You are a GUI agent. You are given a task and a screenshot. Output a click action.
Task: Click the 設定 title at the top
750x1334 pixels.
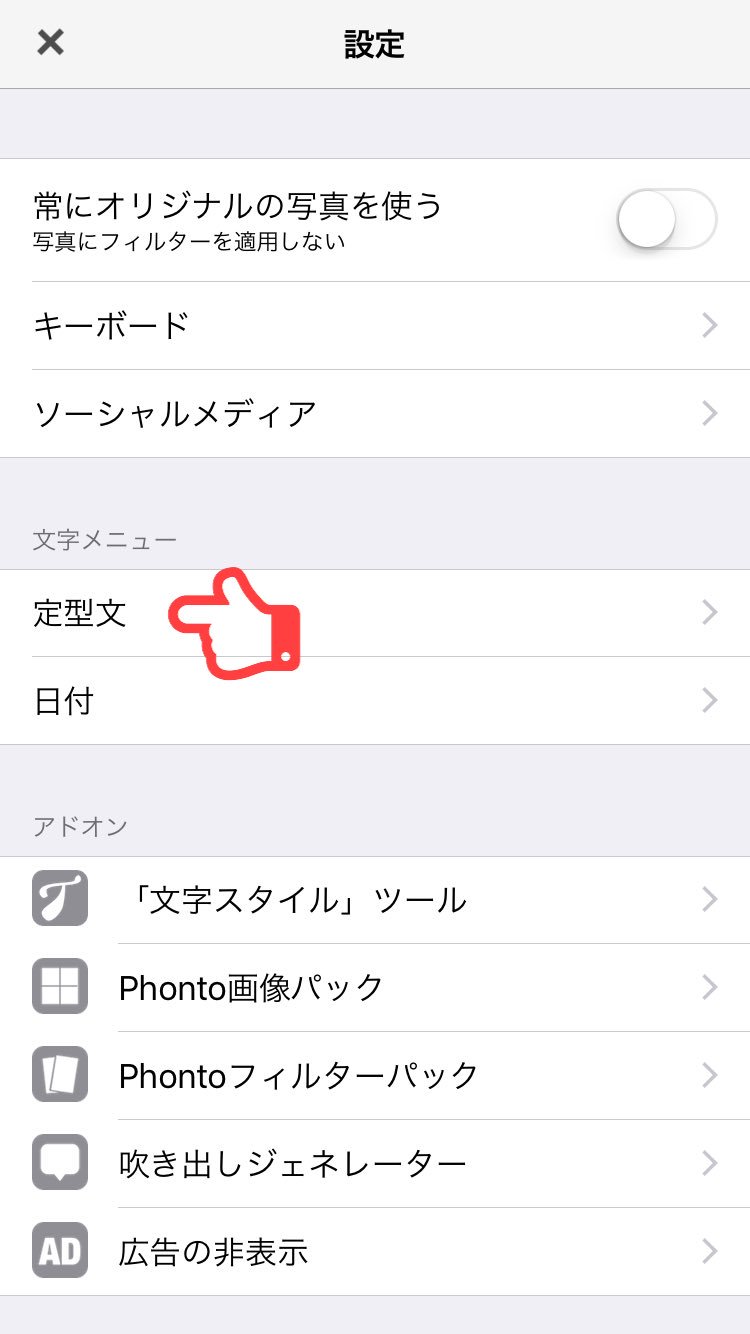[375, 45]
